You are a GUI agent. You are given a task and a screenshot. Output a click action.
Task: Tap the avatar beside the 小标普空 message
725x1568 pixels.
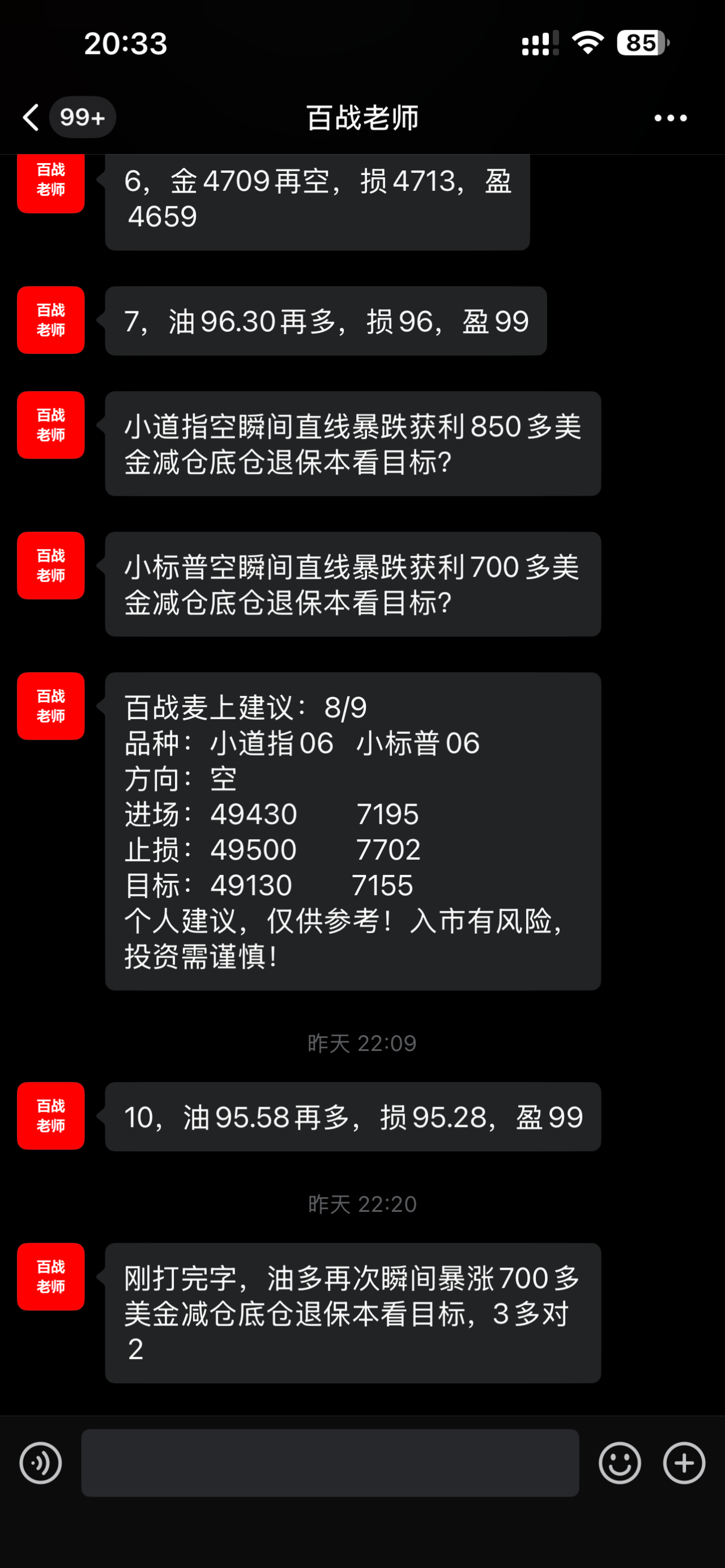(x=50, y=566)
